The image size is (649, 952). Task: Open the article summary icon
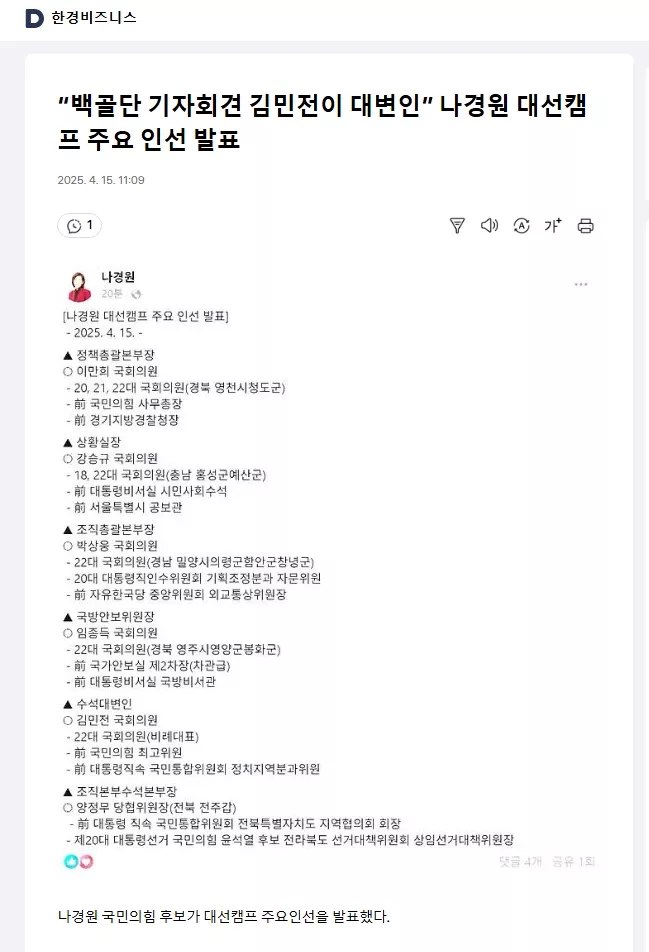click(x=457, y=226)
